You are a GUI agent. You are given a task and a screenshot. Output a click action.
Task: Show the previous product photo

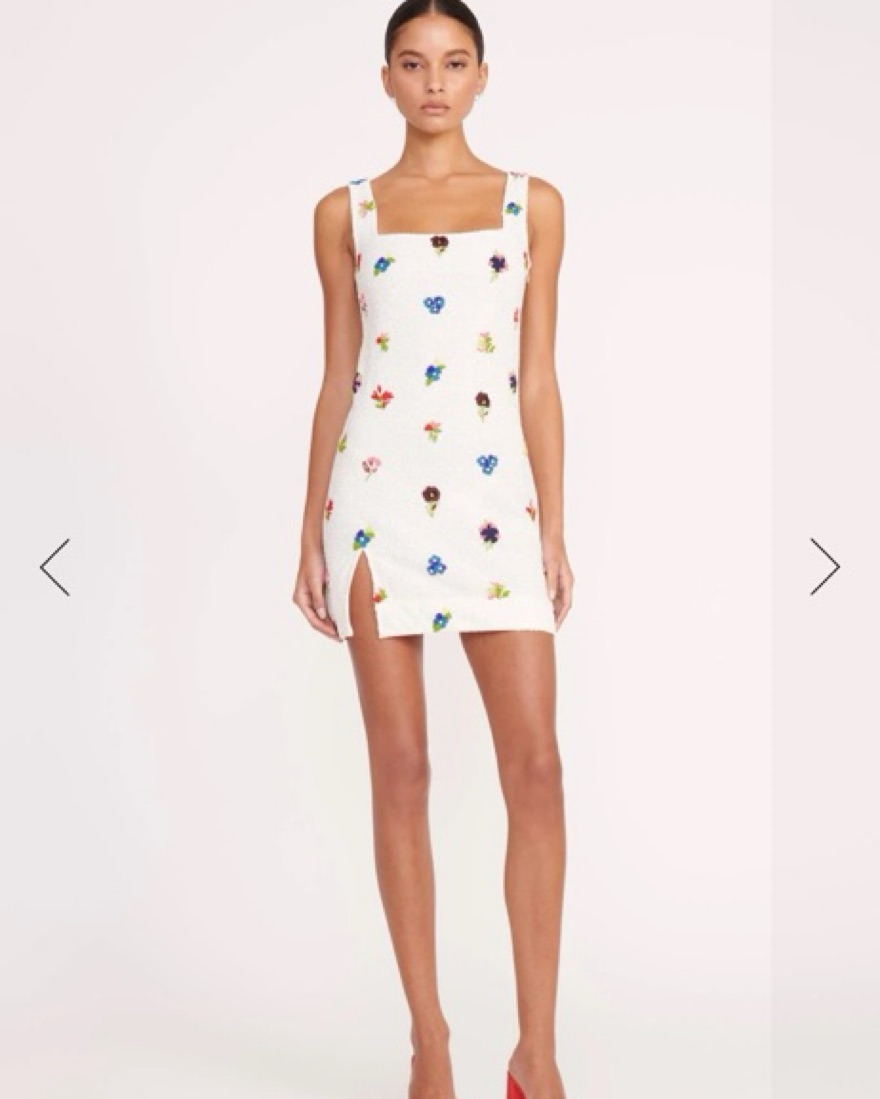tap(55, 567)
